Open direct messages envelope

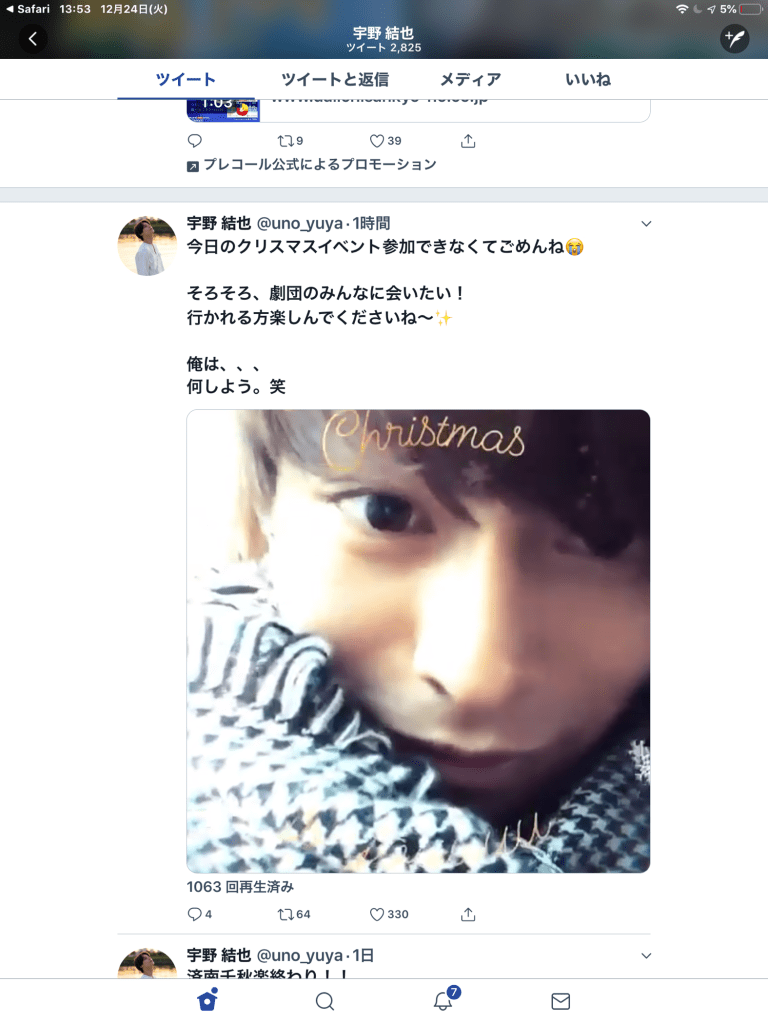[x=561, y=1001]
